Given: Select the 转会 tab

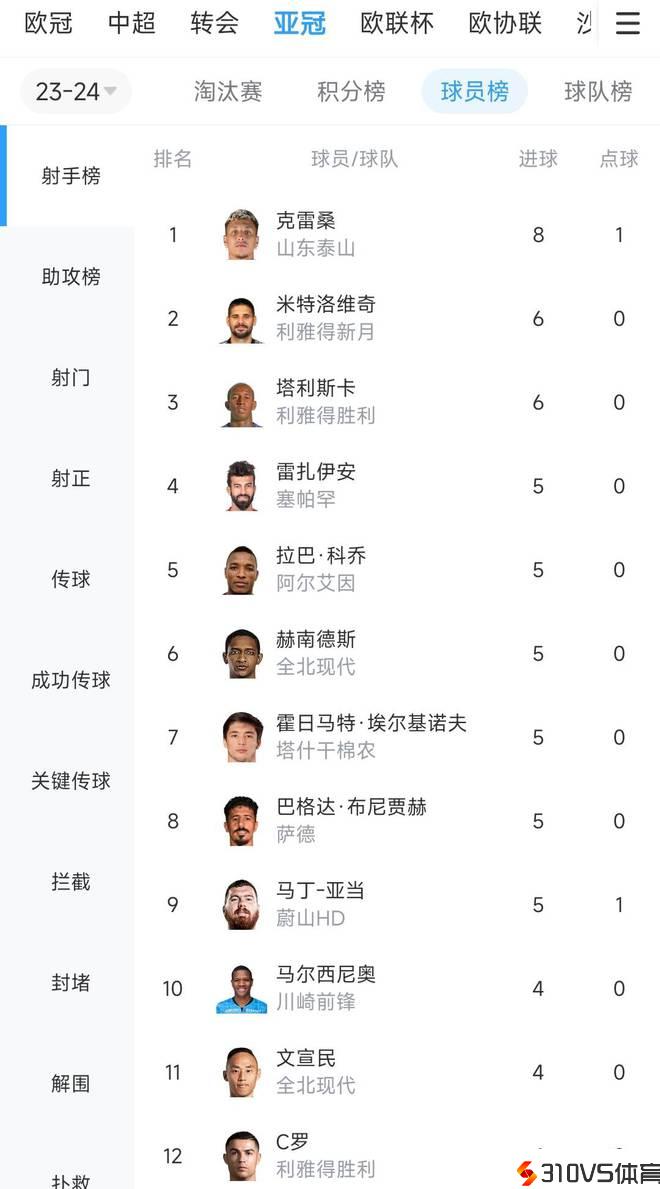Looking at the screenshot, I should 214,23.
